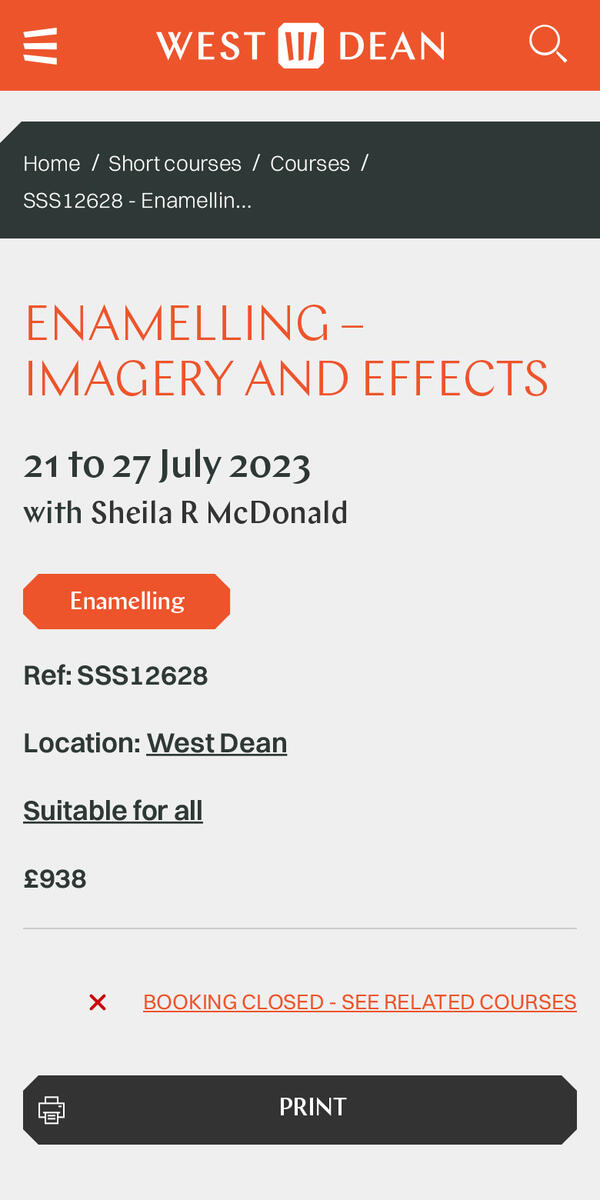Select the Enamelling category tag
This screenshot has height=1200, width=600.
click(127, 601)
